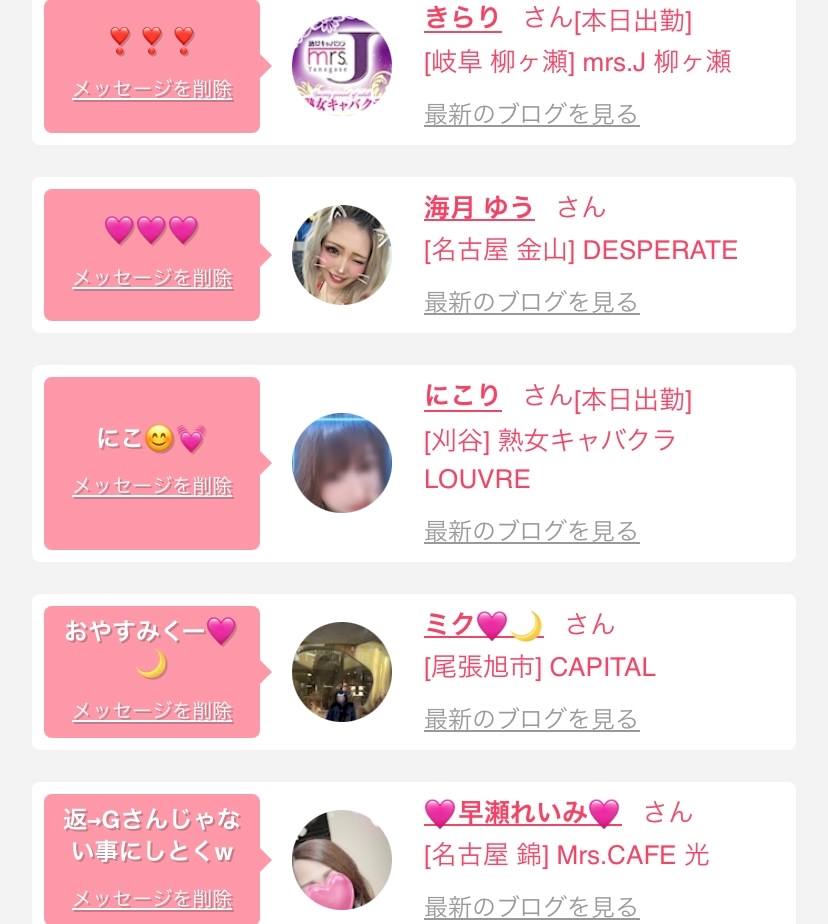
Task: Tap the mrs.J logo avatar for きらり
Action: pyautogui.click(x=342, y=65)
